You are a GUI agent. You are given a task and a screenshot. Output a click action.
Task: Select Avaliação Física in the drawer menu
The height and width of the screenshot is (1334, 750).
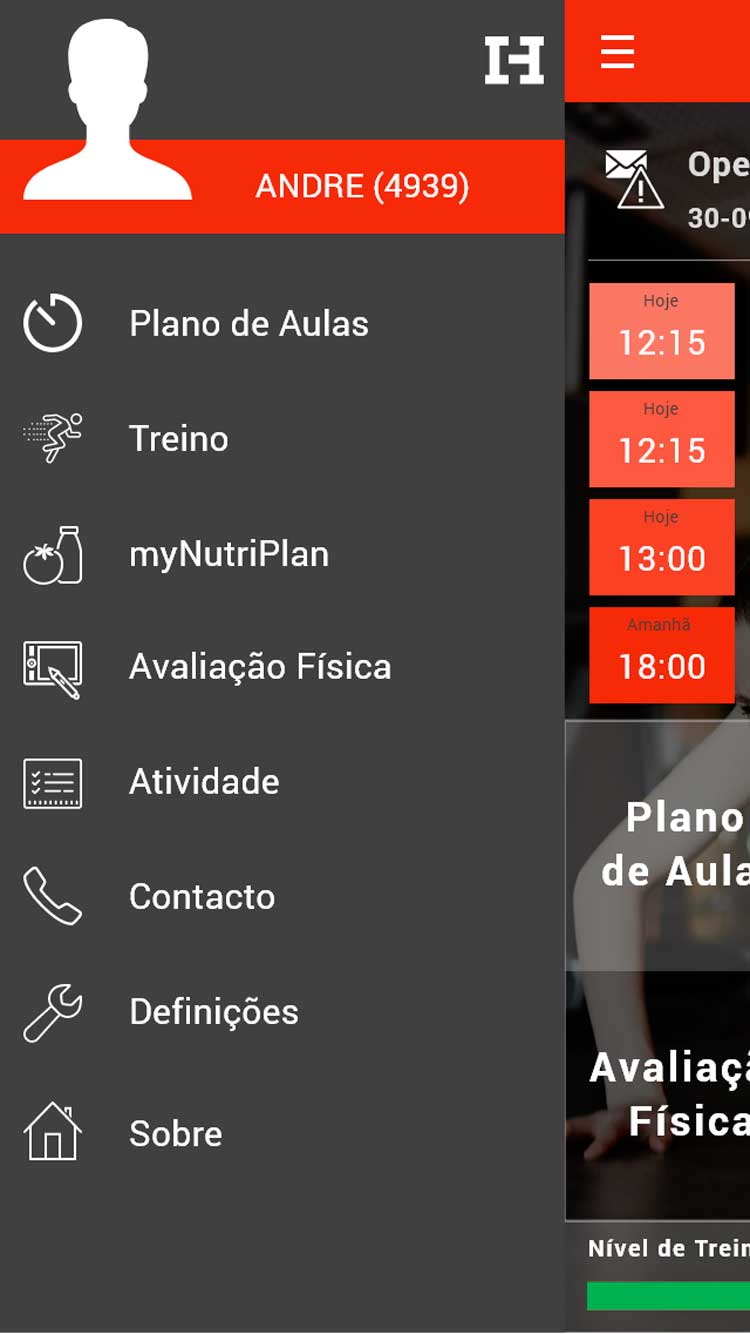(x=282, y=667)
